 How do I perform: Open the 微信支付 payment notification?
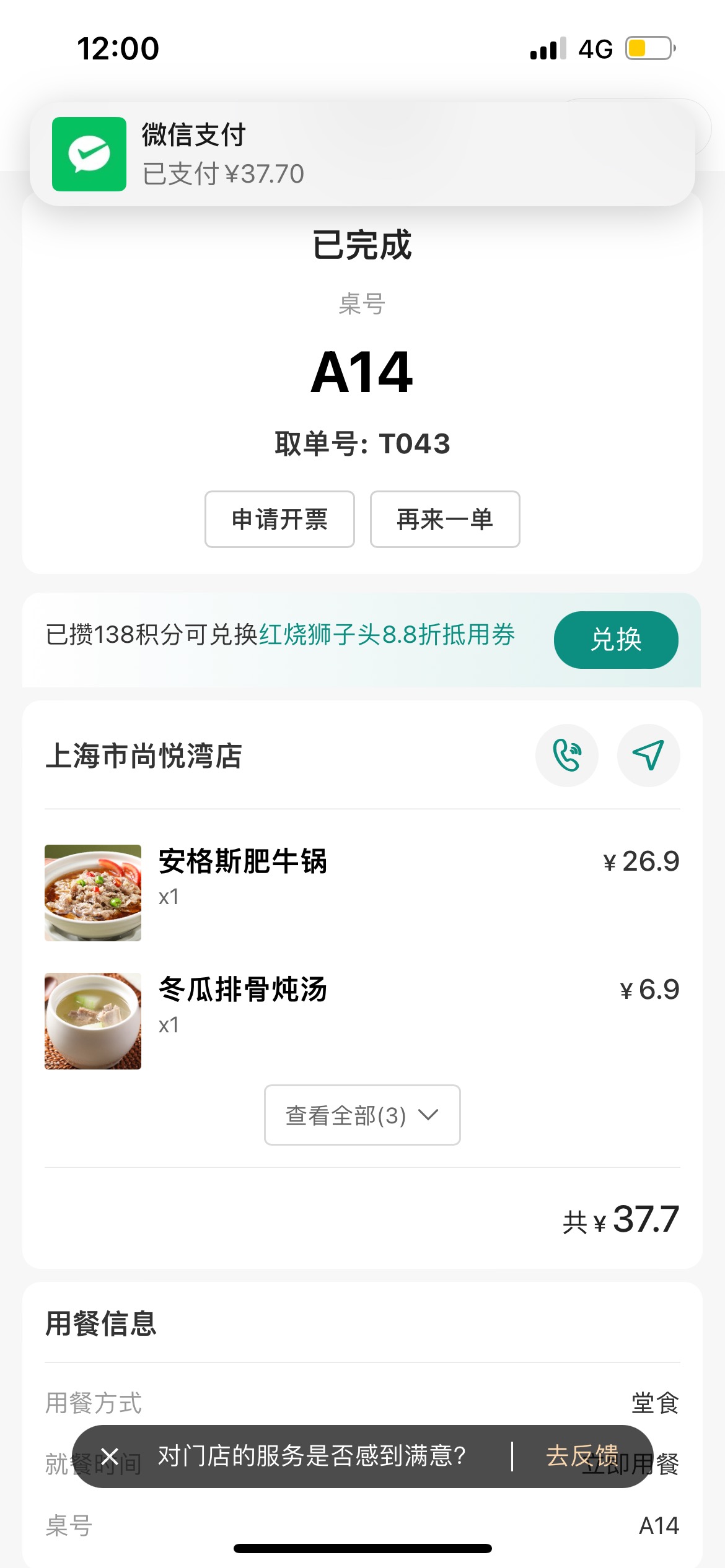[362, 154]
